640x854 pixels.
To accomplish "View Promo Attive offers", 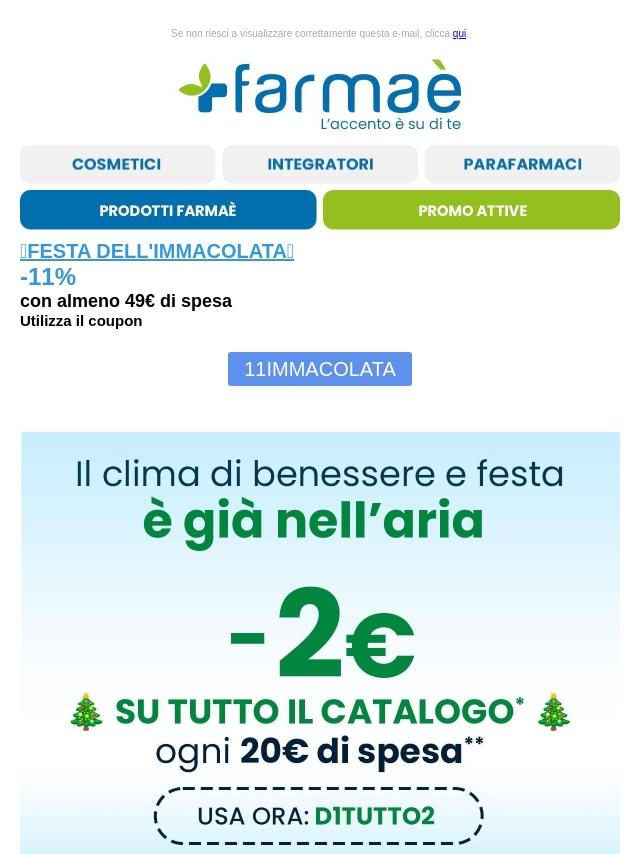I will point(471,211).
